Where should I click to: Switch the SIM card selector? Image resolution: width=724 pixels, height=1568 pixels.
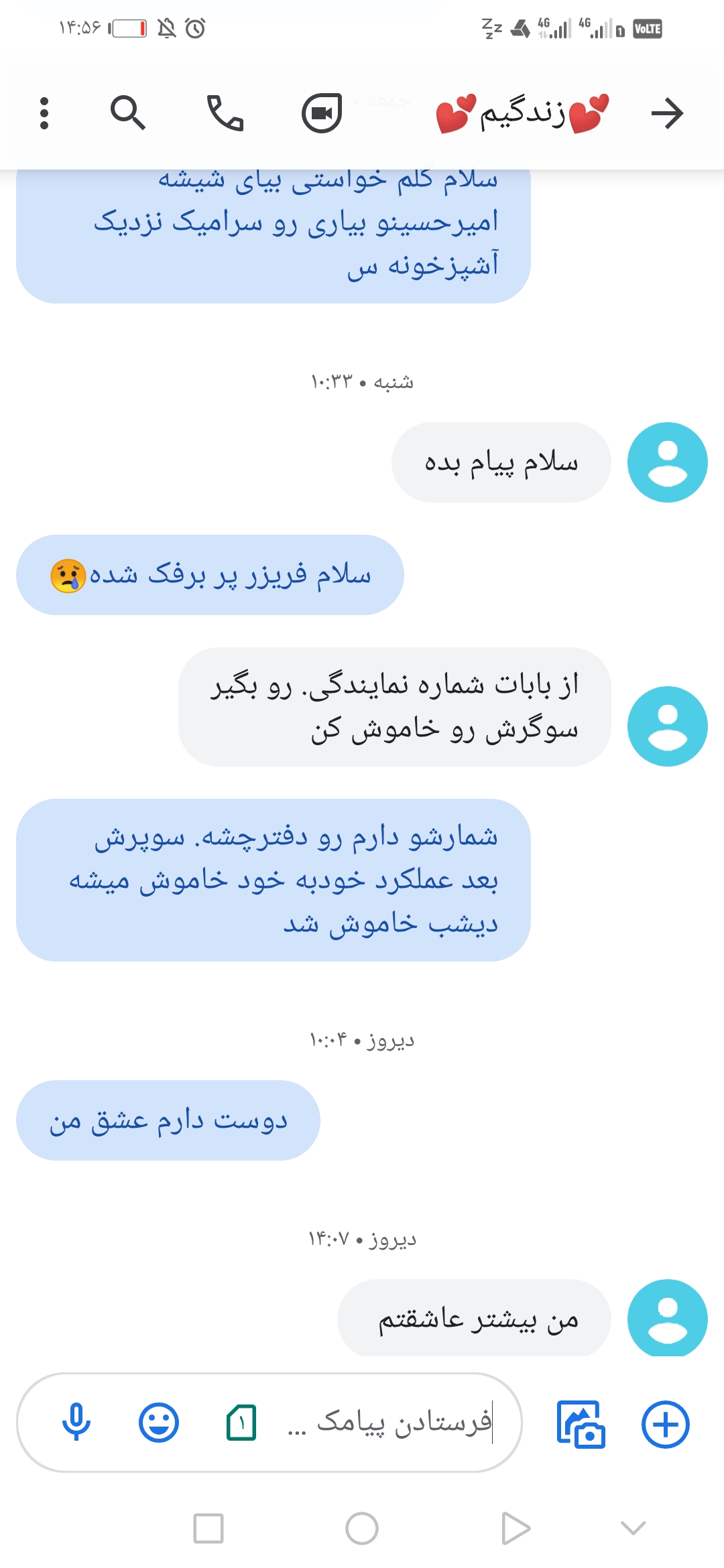pyautogui.click(x=241, y=1422)
